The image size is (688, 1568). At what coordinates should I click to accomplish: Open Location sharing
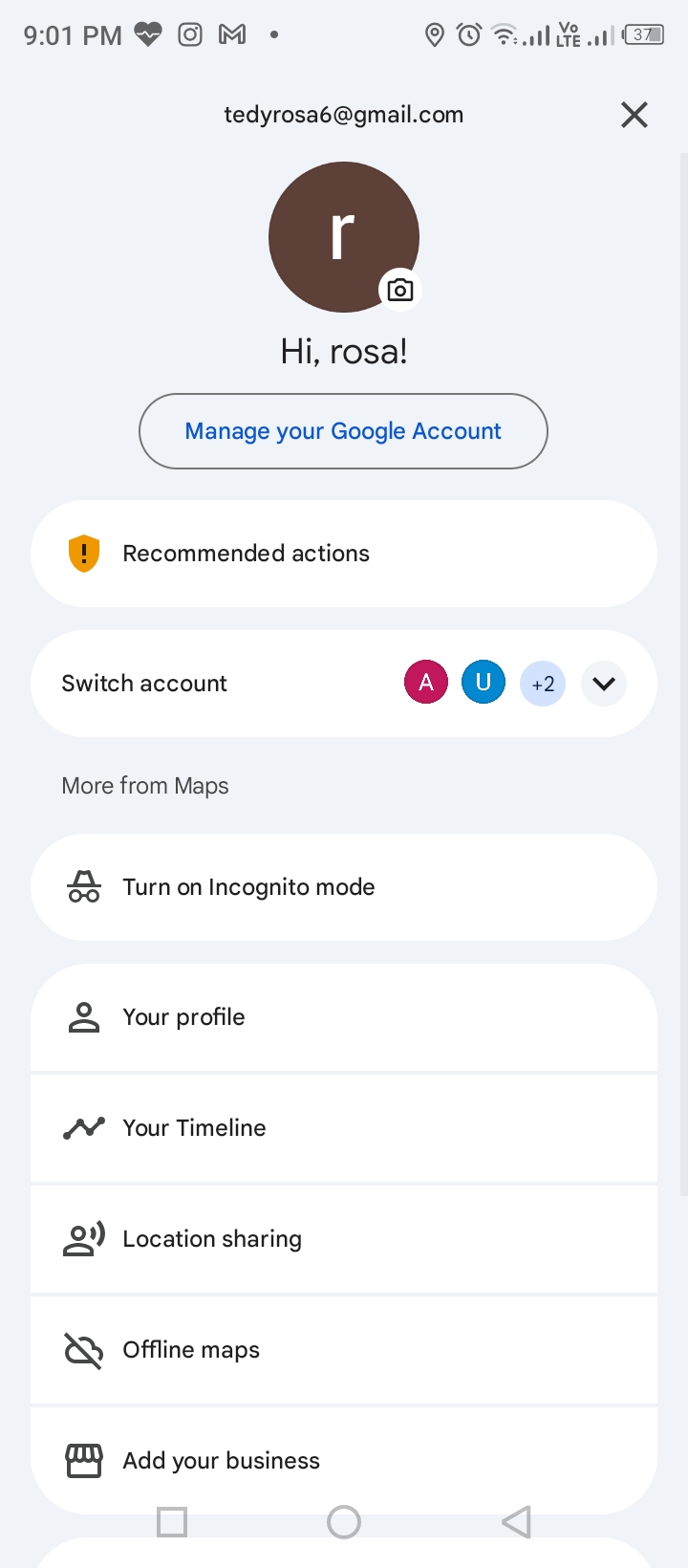[344, 1239]
